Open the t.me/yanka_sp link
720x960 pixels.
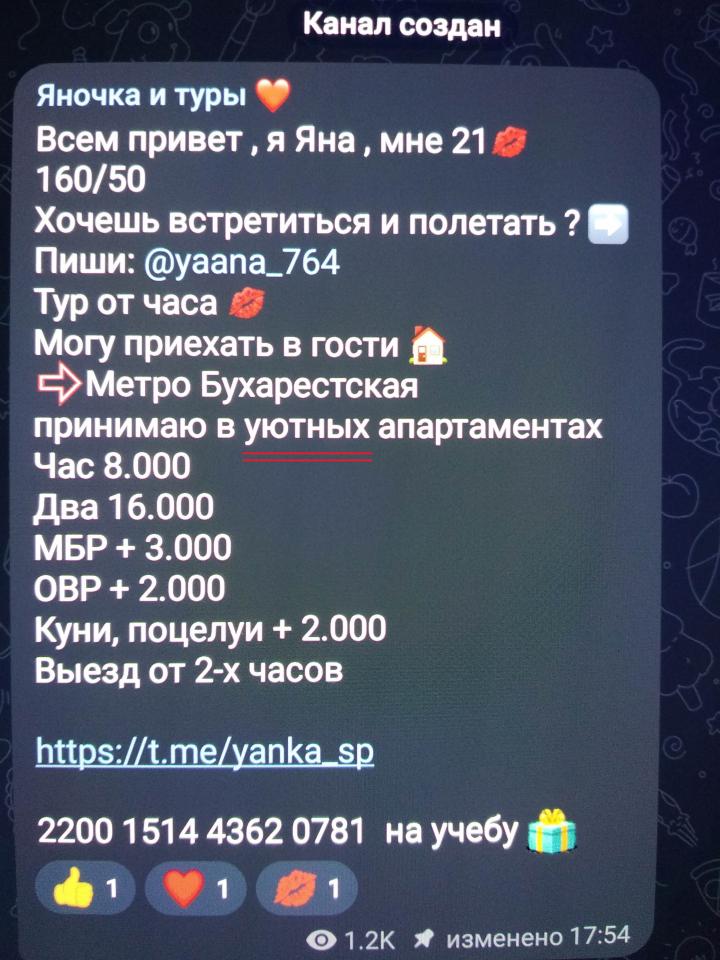[x=205, y=750]
